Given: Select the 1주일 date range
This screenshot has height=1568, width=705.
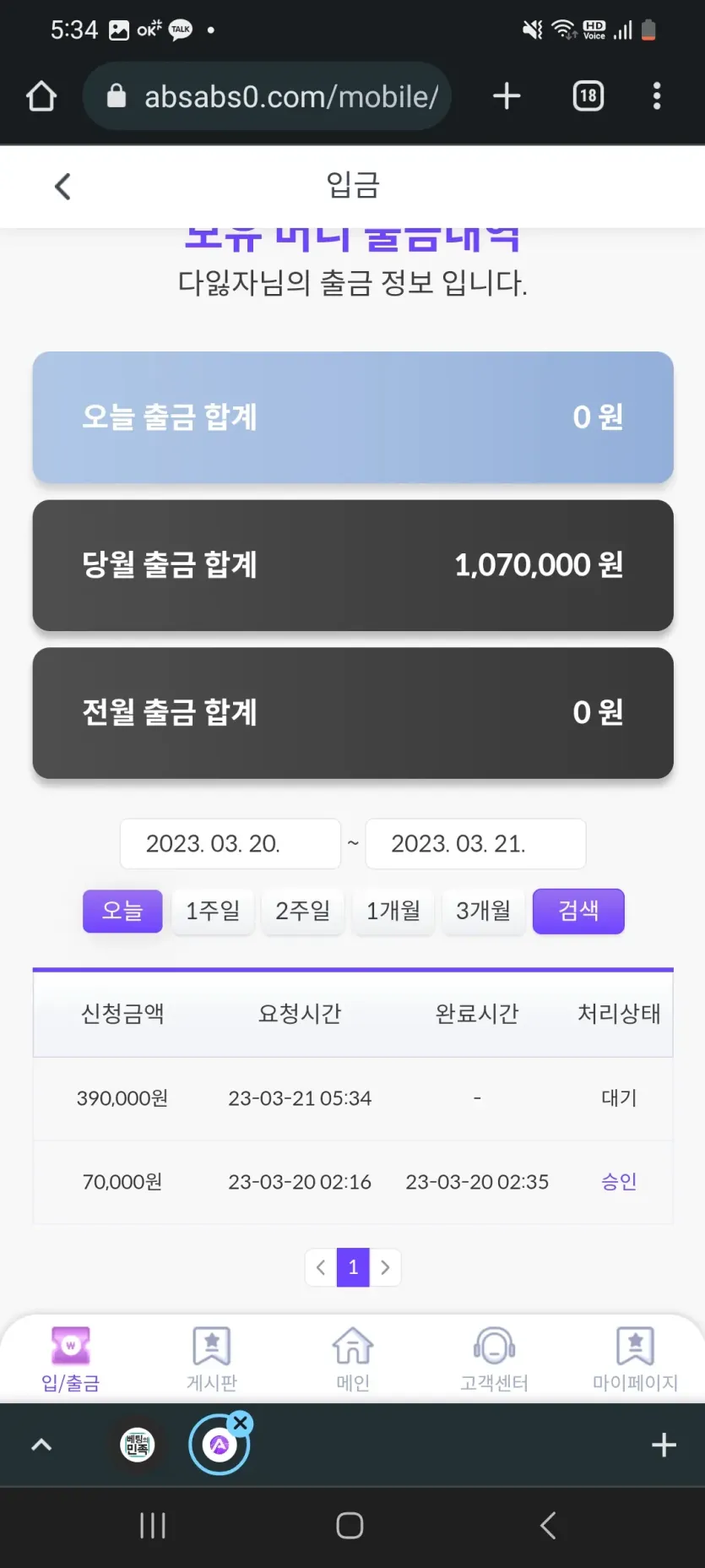Looking at the screenshot, I should pos(213,911).
